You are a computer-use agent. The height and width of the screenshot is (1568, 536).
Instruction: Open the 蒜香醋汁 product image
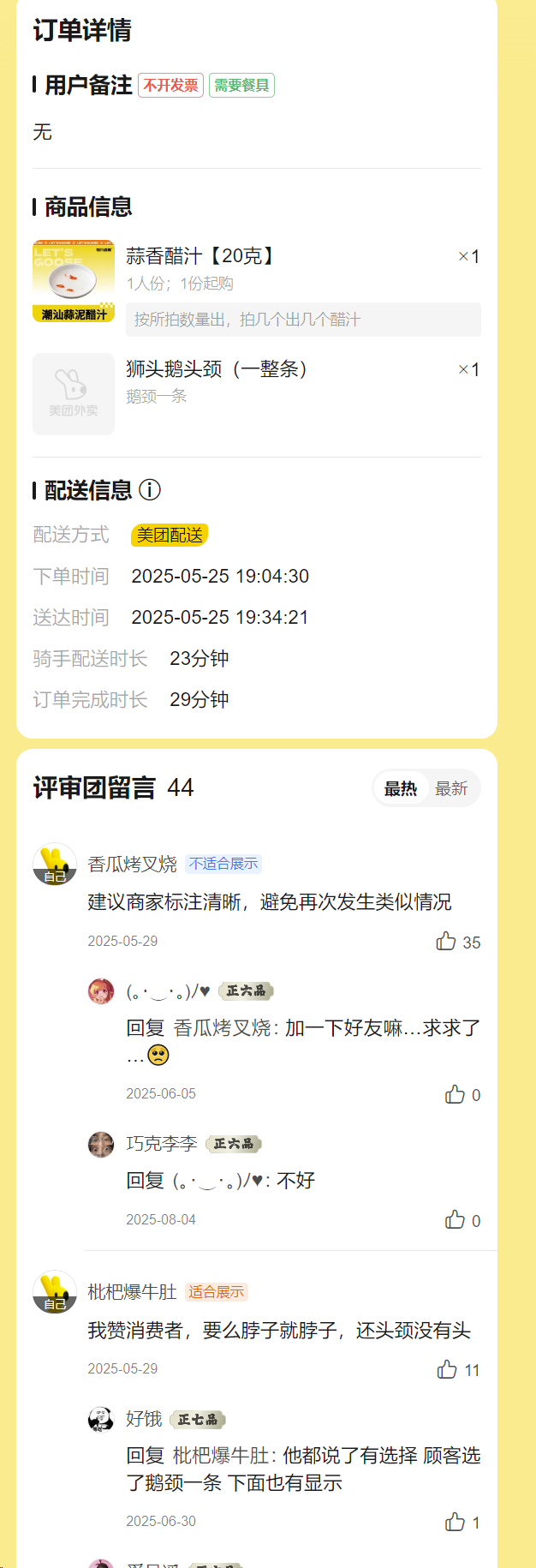point(74,280)
